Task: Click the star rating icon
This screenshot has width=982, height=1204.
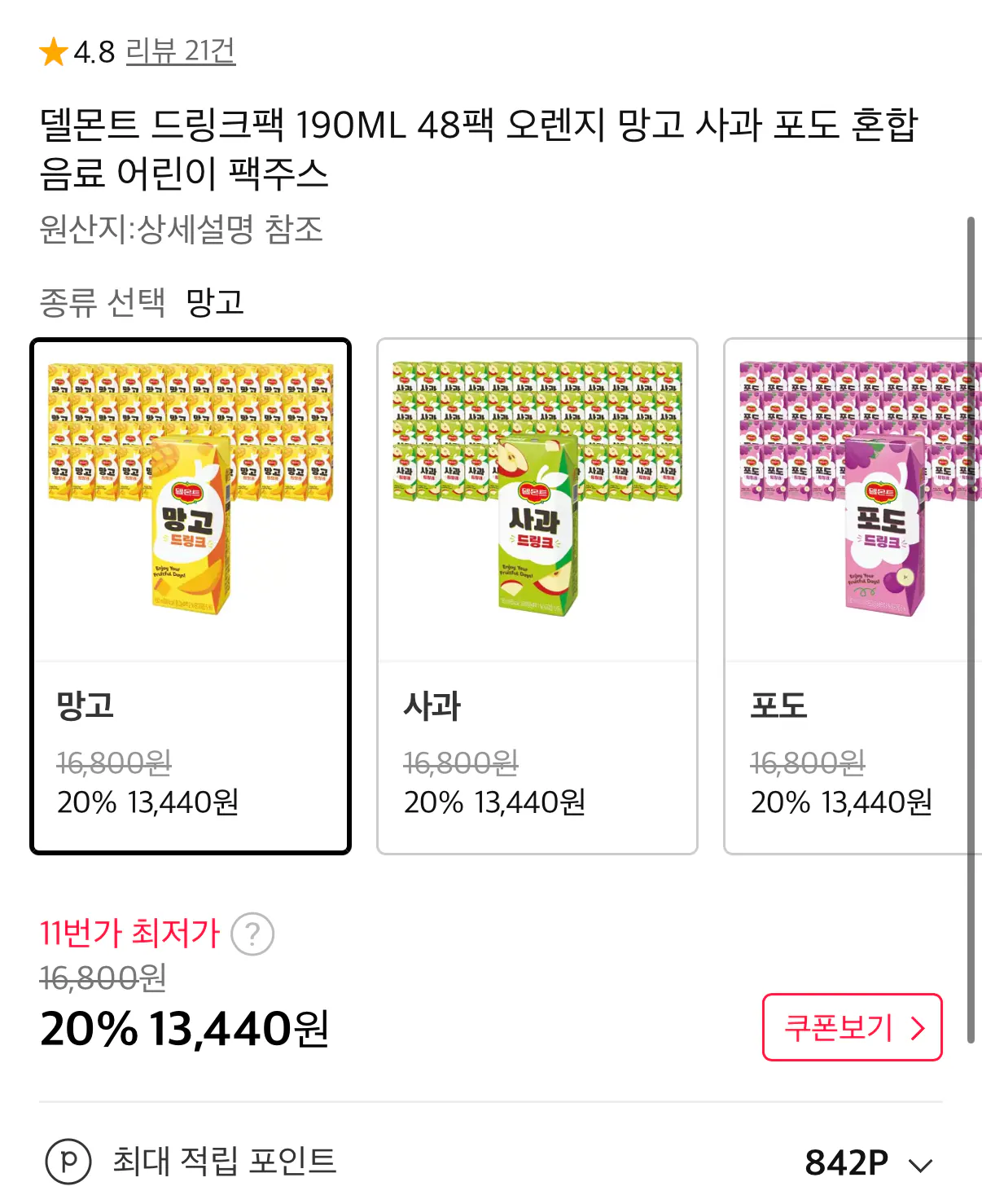Action: (x=54, y=54)
